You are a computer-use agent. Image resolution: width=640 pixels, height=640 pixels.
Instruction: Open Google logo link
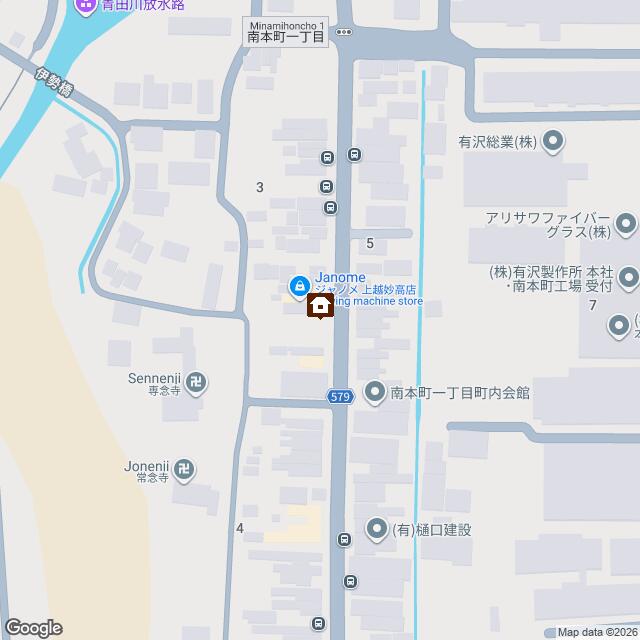pos(32,627)
